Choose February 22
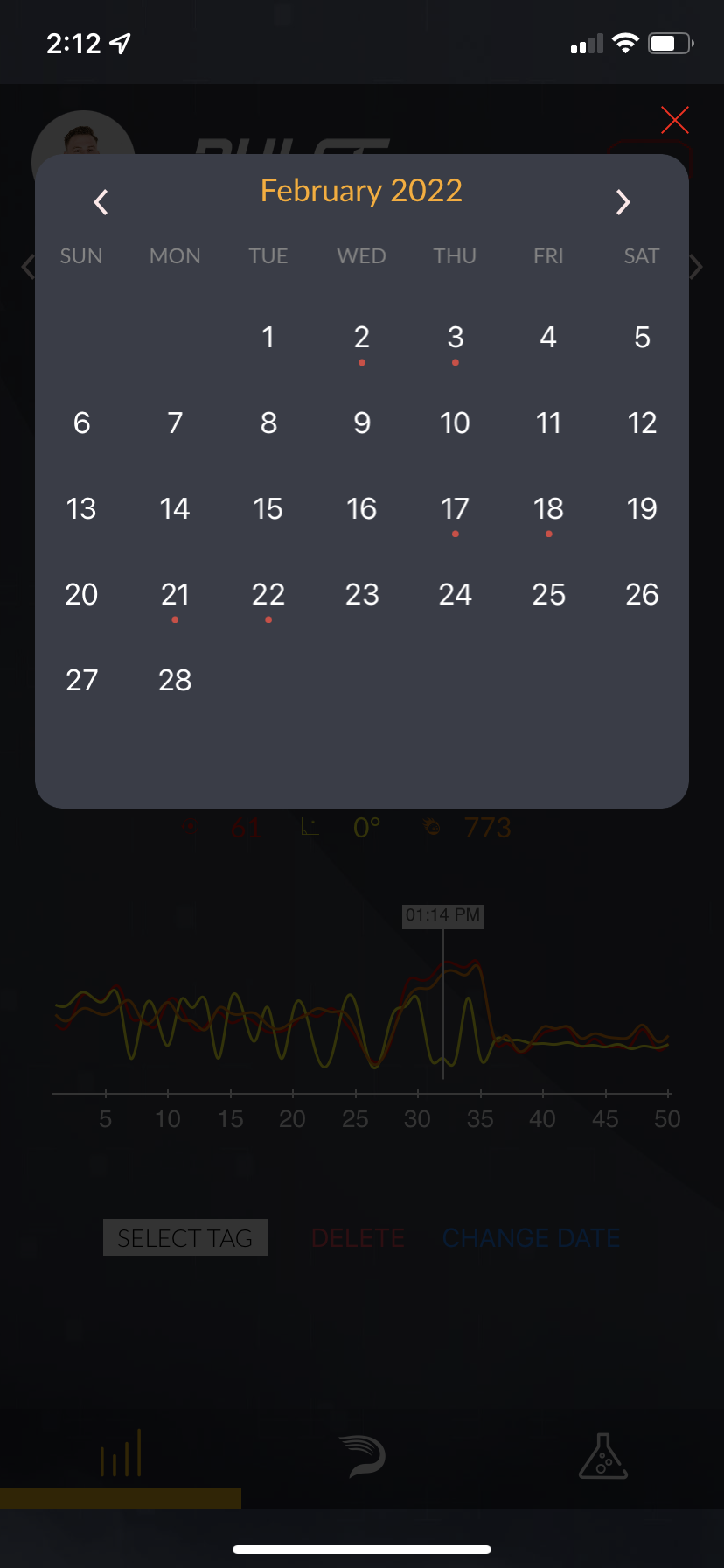 268,595
